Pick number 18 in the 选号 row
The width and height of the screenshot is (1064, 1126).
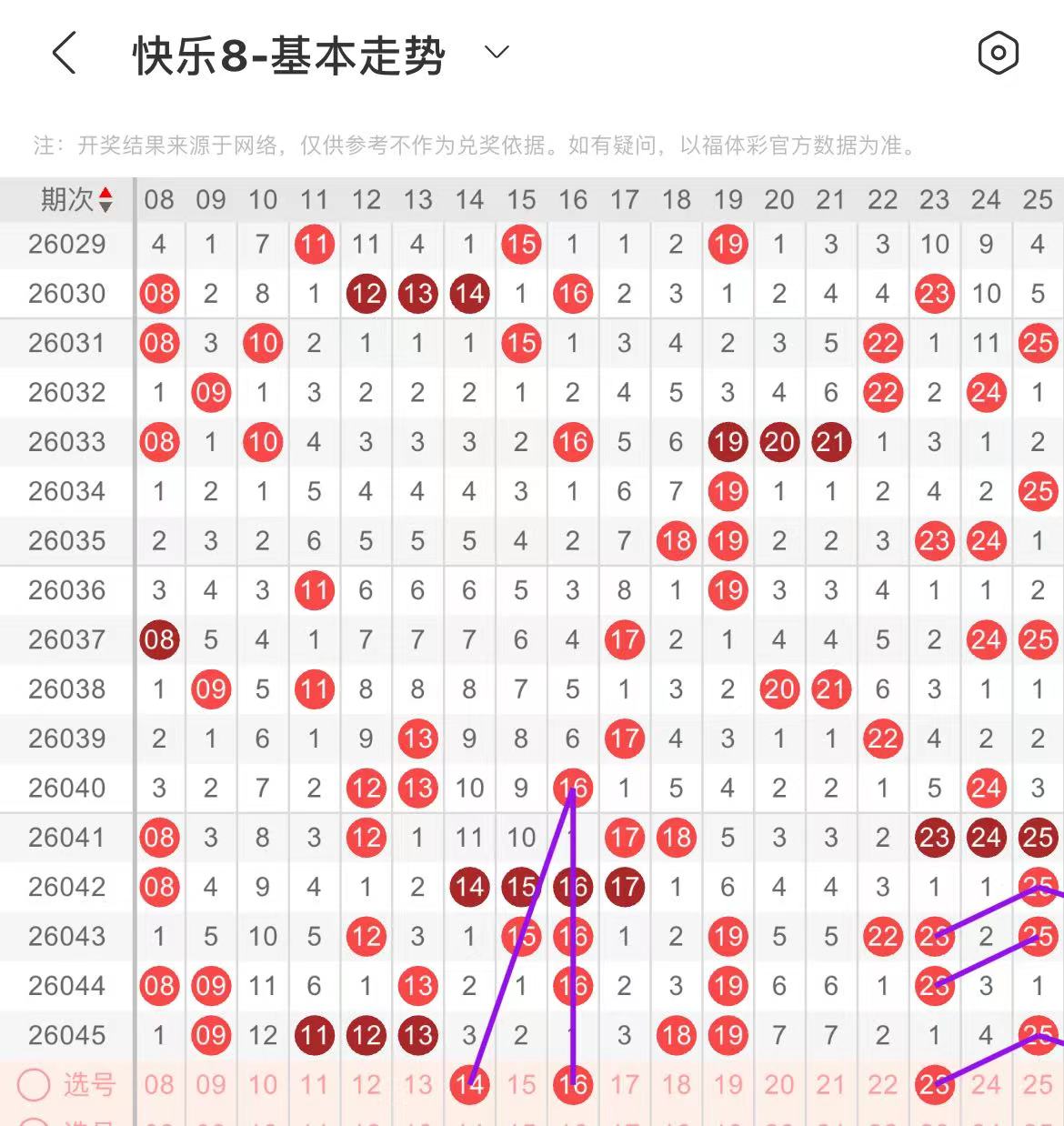click(676, 1084)
